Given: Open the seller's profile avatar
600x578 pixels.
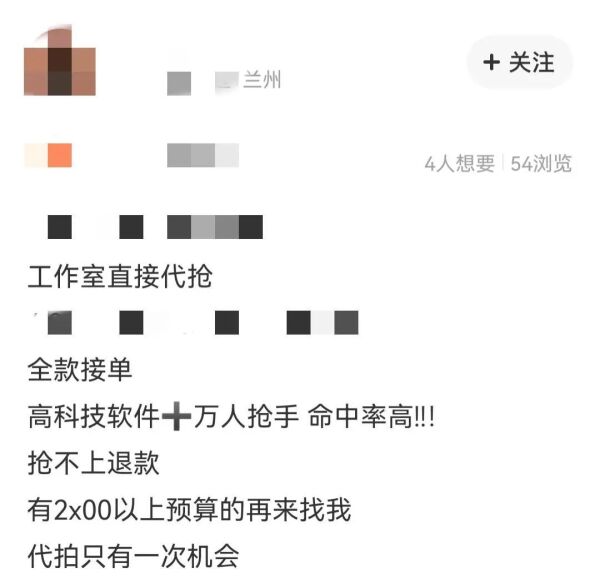Looking at the screenshot, I should point(59,64).
